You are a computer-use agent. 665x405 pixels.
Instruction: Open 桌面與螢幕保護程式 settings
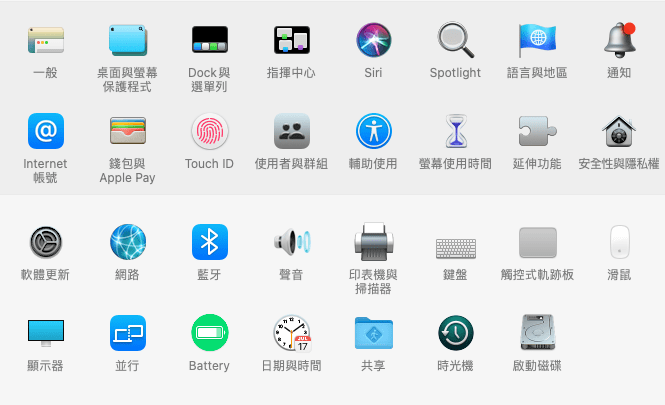(x=127, y=41)
